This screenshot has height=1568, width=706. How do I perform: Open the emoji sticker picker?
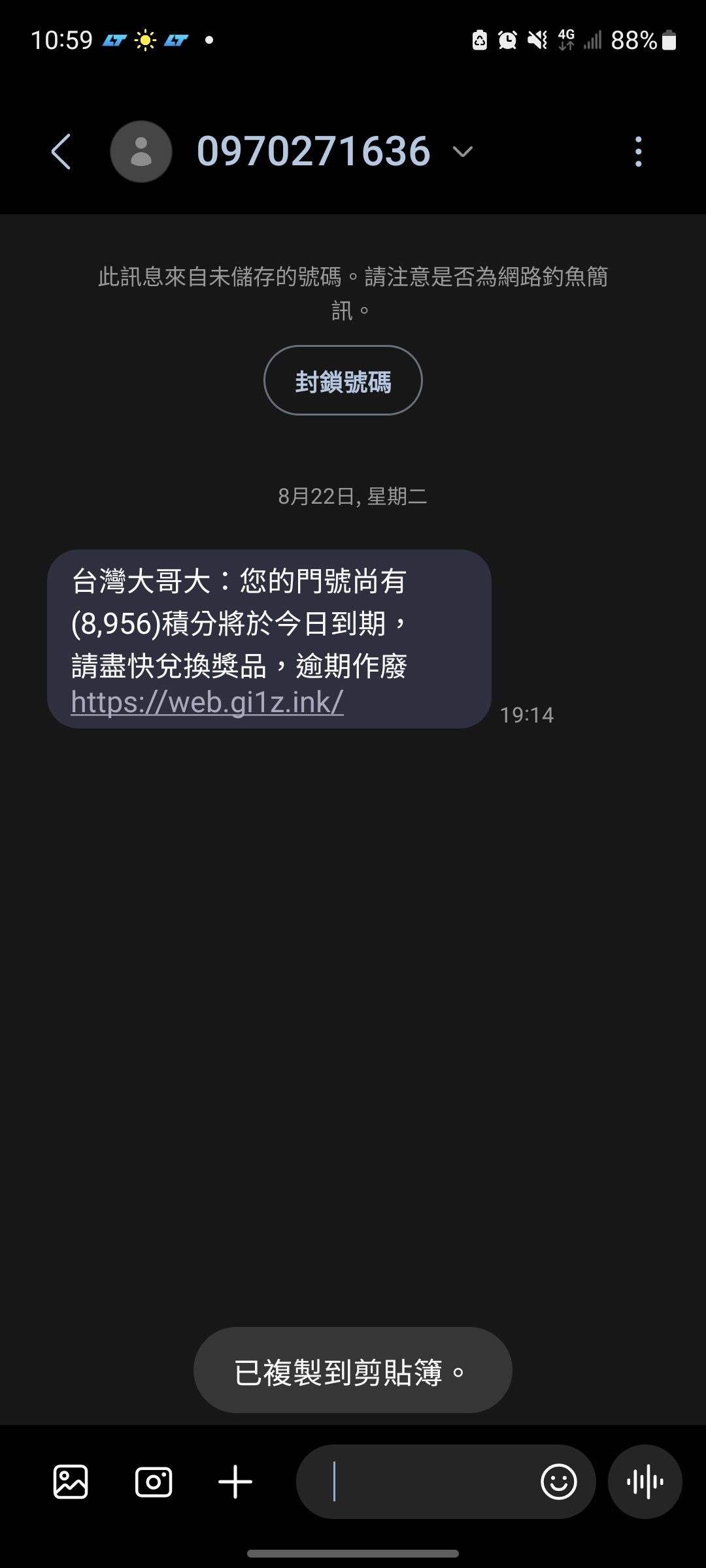(x=559, y=1482)
